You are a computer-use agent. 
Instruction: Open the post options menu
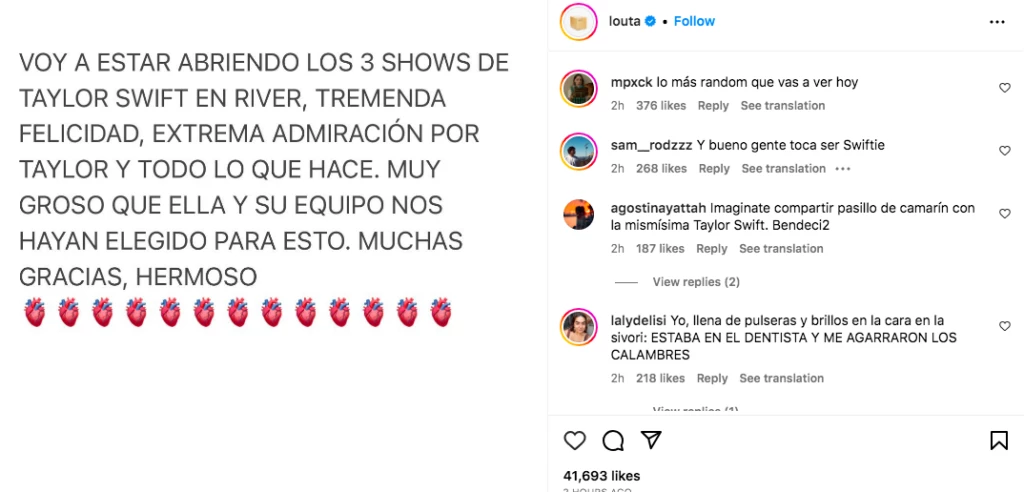pos(997,21)
